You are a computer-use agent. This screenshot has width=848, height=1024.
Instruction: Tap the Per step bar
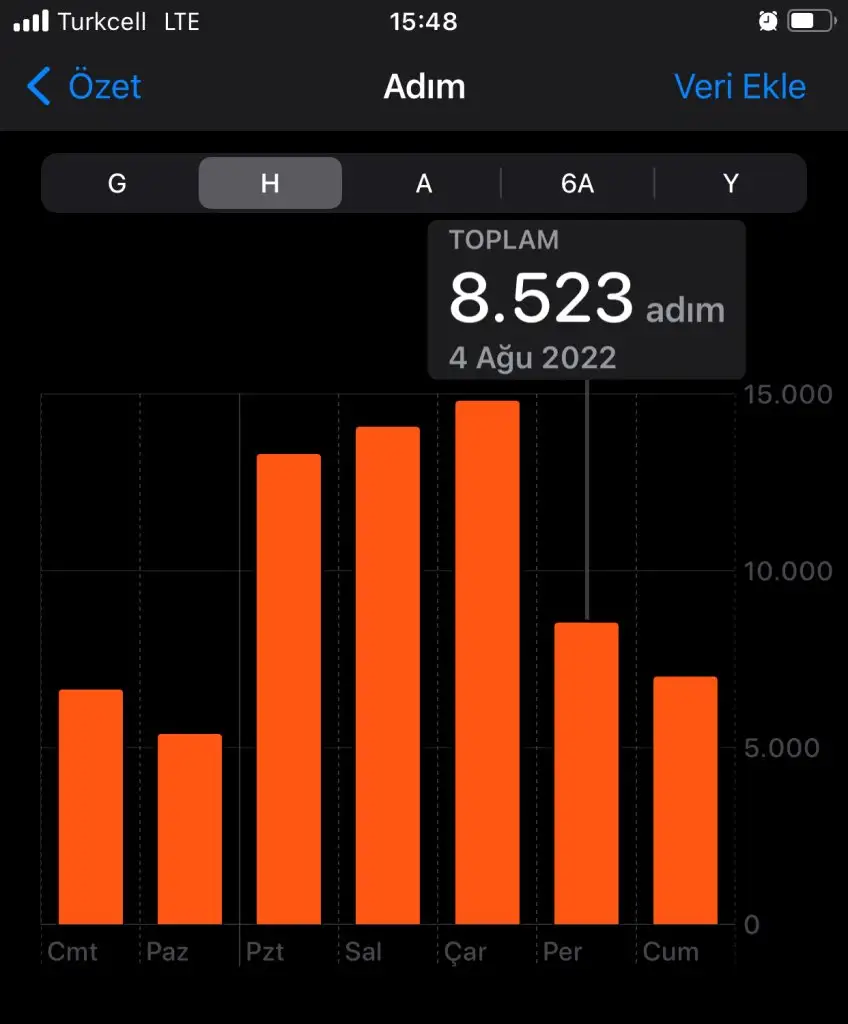click(x=586, y=773)
